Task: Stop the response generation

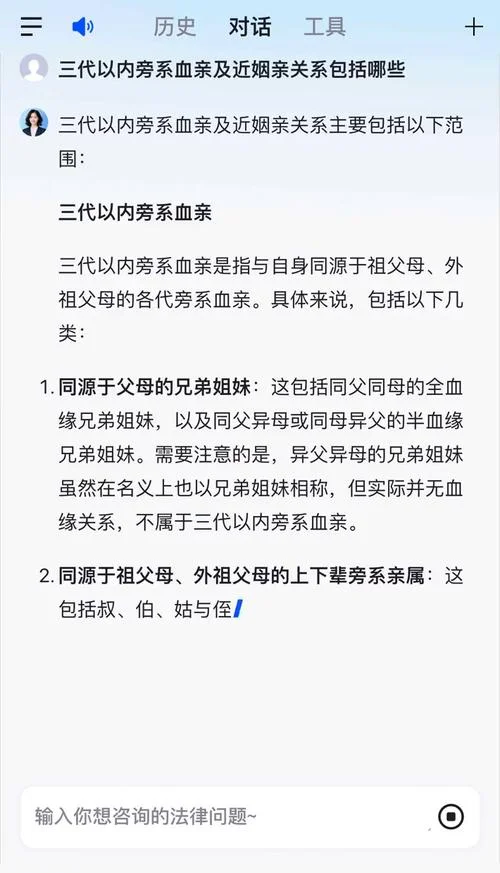Action: click(451, 817)
